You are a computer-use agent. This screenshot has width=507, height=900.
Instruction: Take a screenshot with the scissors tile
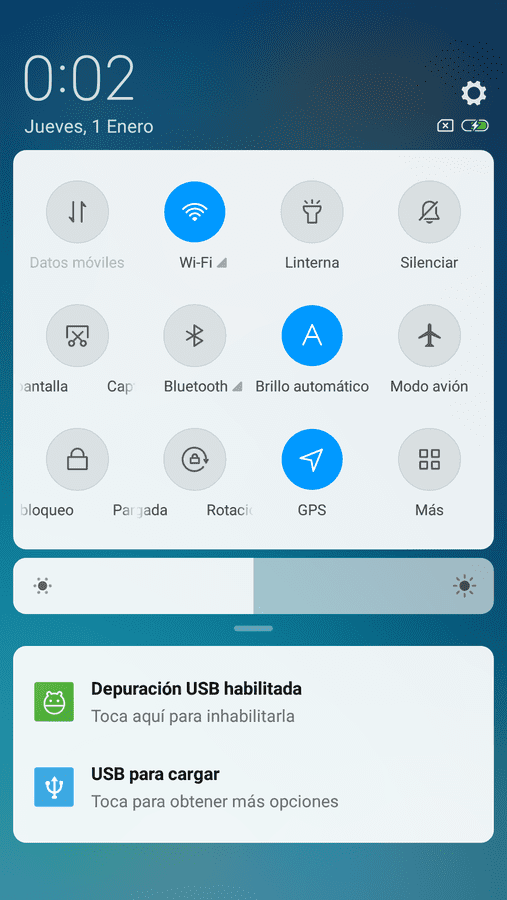click(x=77, y=336)
